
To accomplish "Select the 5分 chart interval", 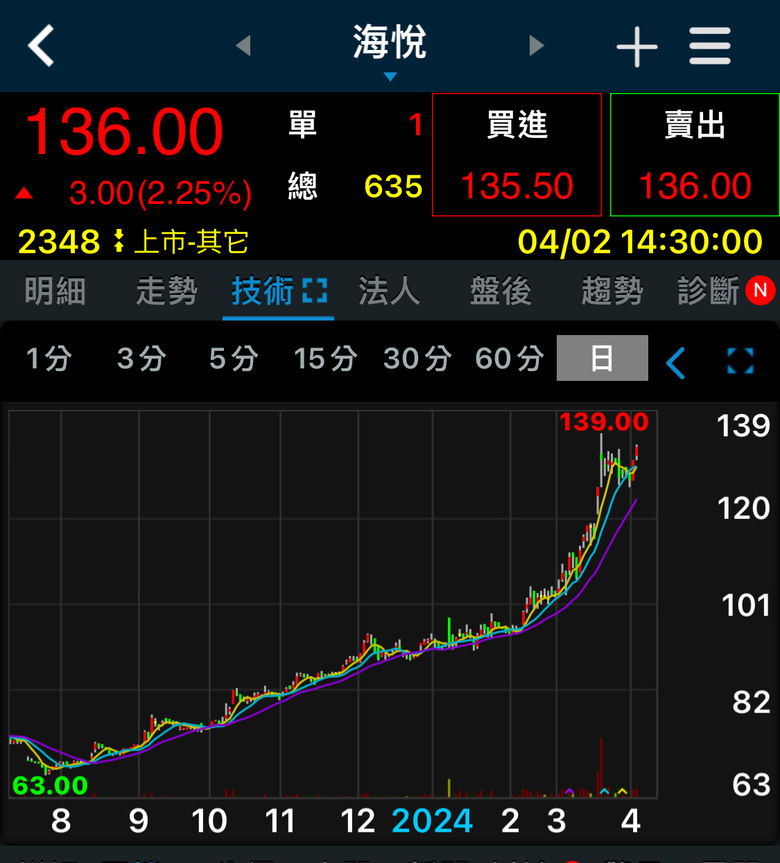I will [x=234, y=358].
